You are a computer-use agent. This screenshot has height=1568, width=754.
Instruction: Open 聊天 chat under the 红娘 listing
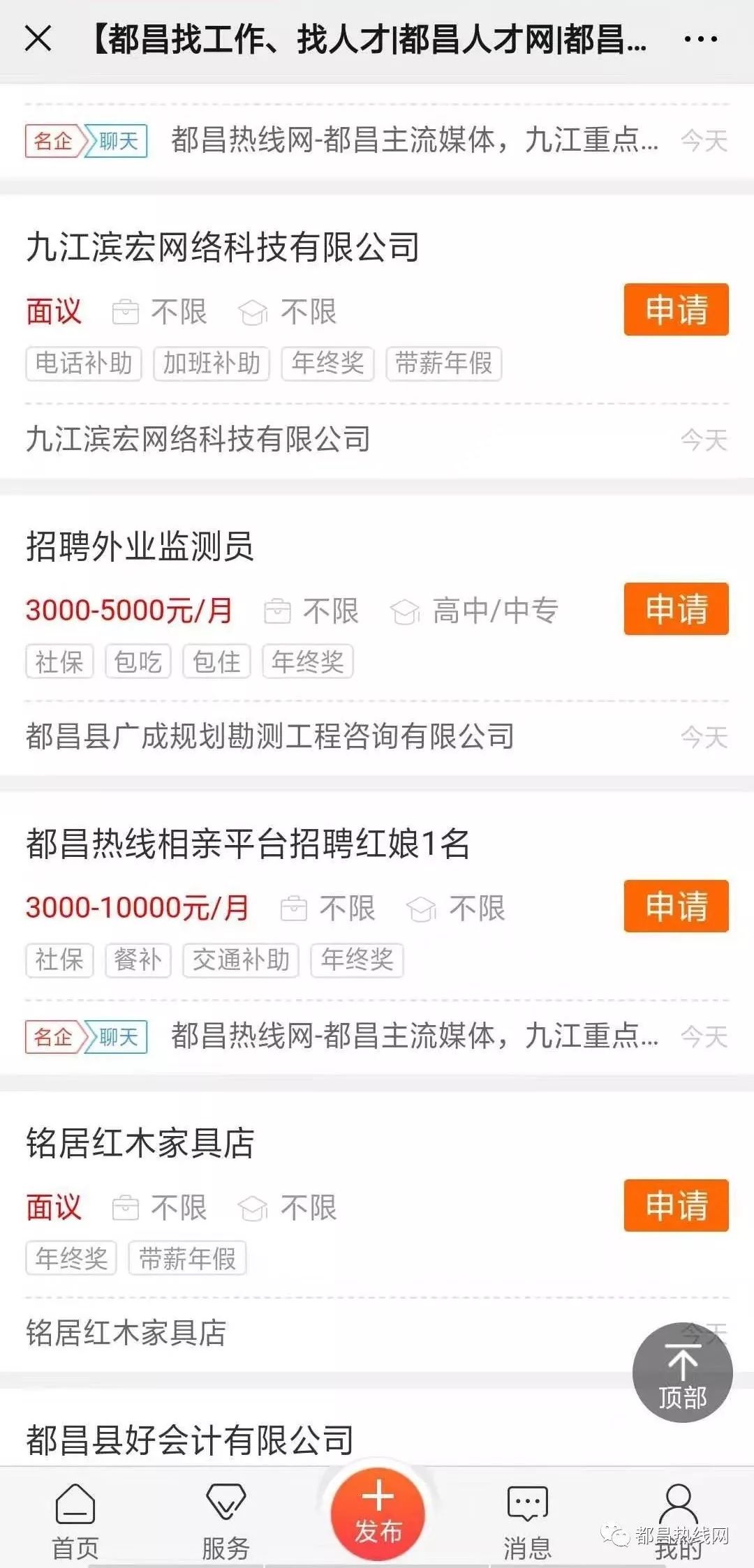coord(117,1037)
